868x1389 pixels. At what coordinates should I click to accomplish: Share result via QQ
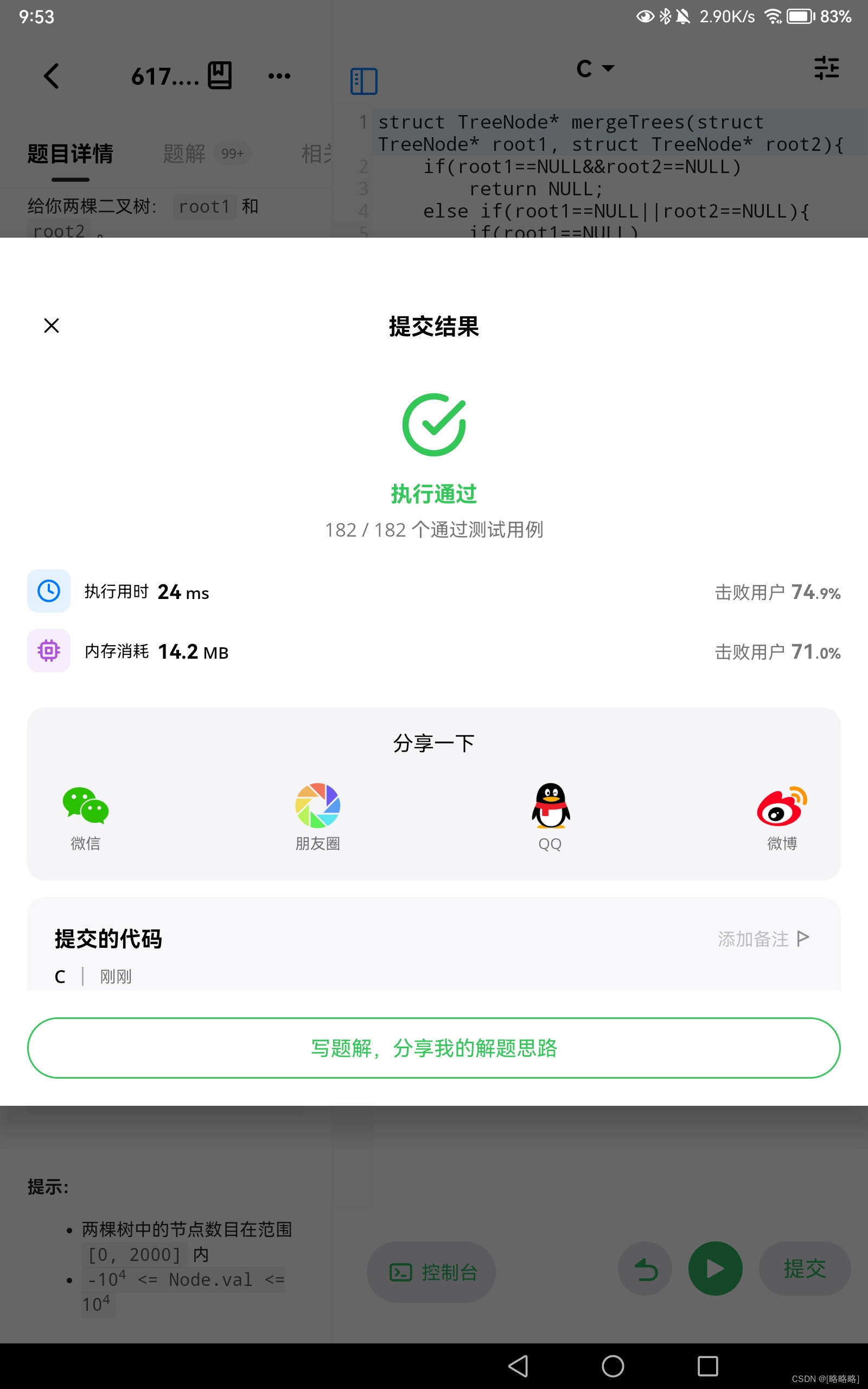point(550,815)
